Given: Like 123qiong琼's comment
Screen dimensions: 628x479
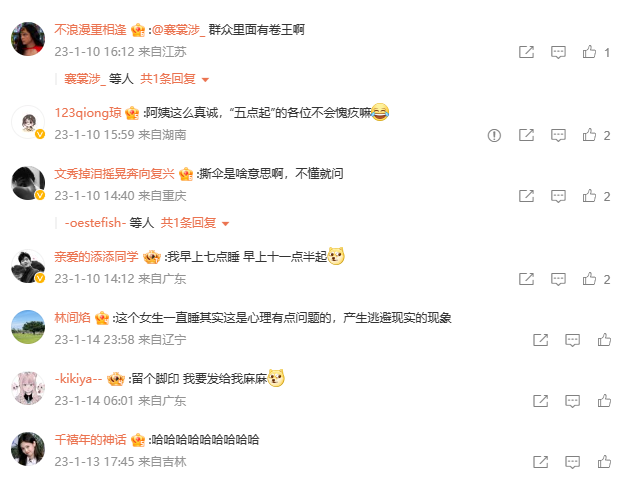Looking at the screenshot, I should coord(590,135).
